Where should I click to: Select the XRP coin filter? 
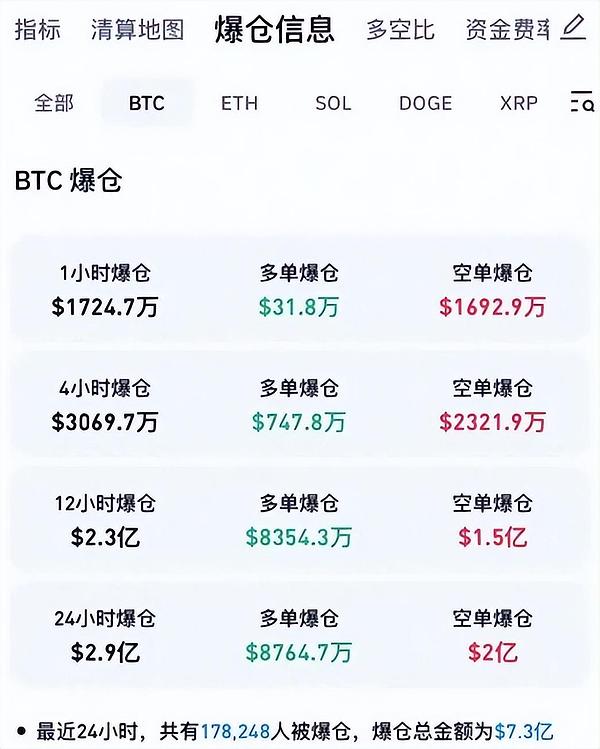[519, 103]
